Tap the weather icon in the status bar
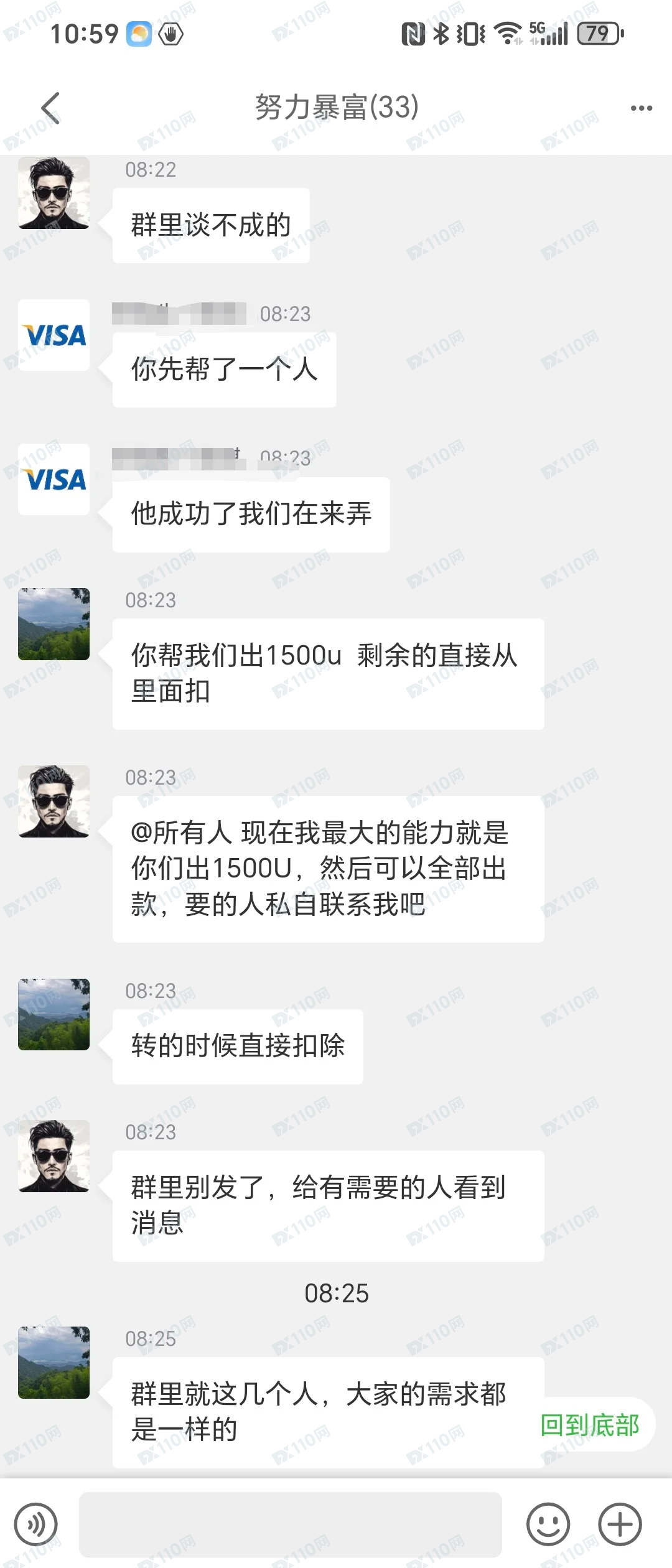The width and height of the screenshot is (672, 1568). point(138,34)
